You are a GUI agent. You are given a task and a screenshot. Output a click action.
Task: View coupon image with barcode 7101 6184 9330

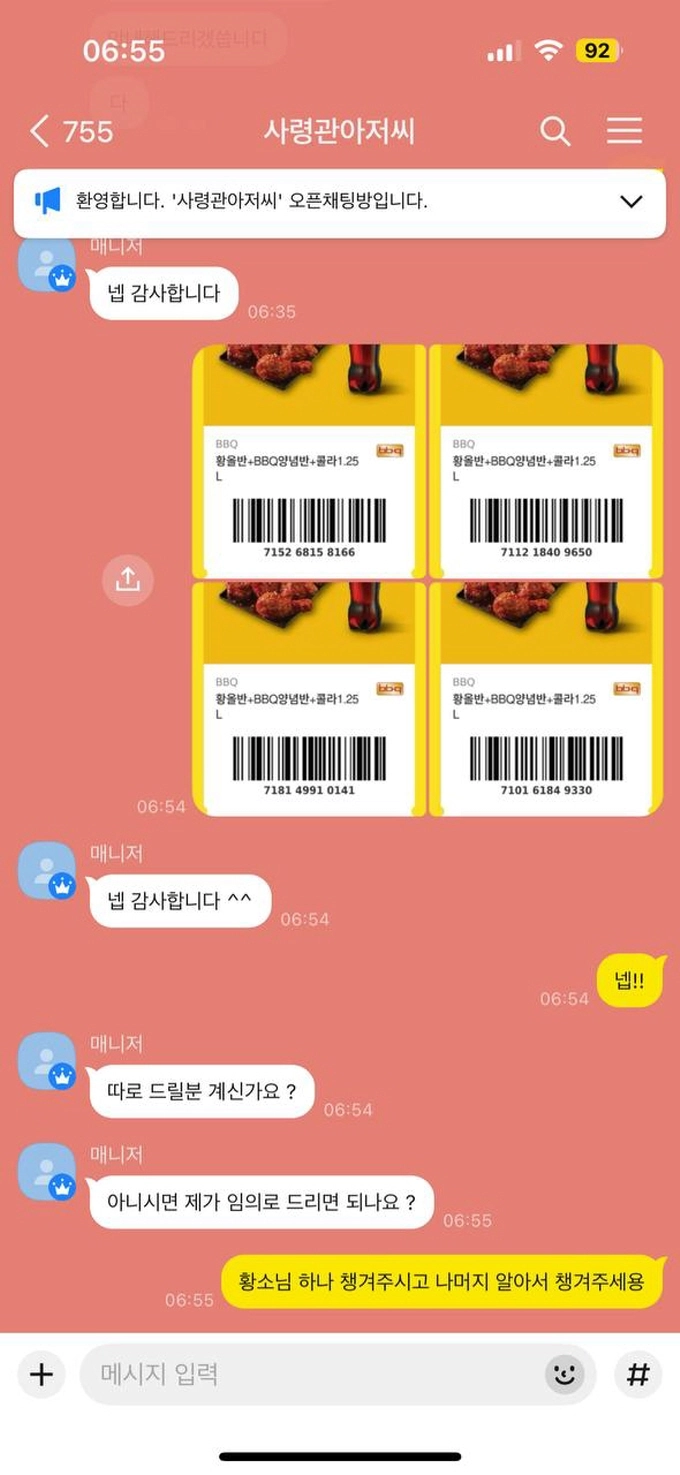coord(546,698)
